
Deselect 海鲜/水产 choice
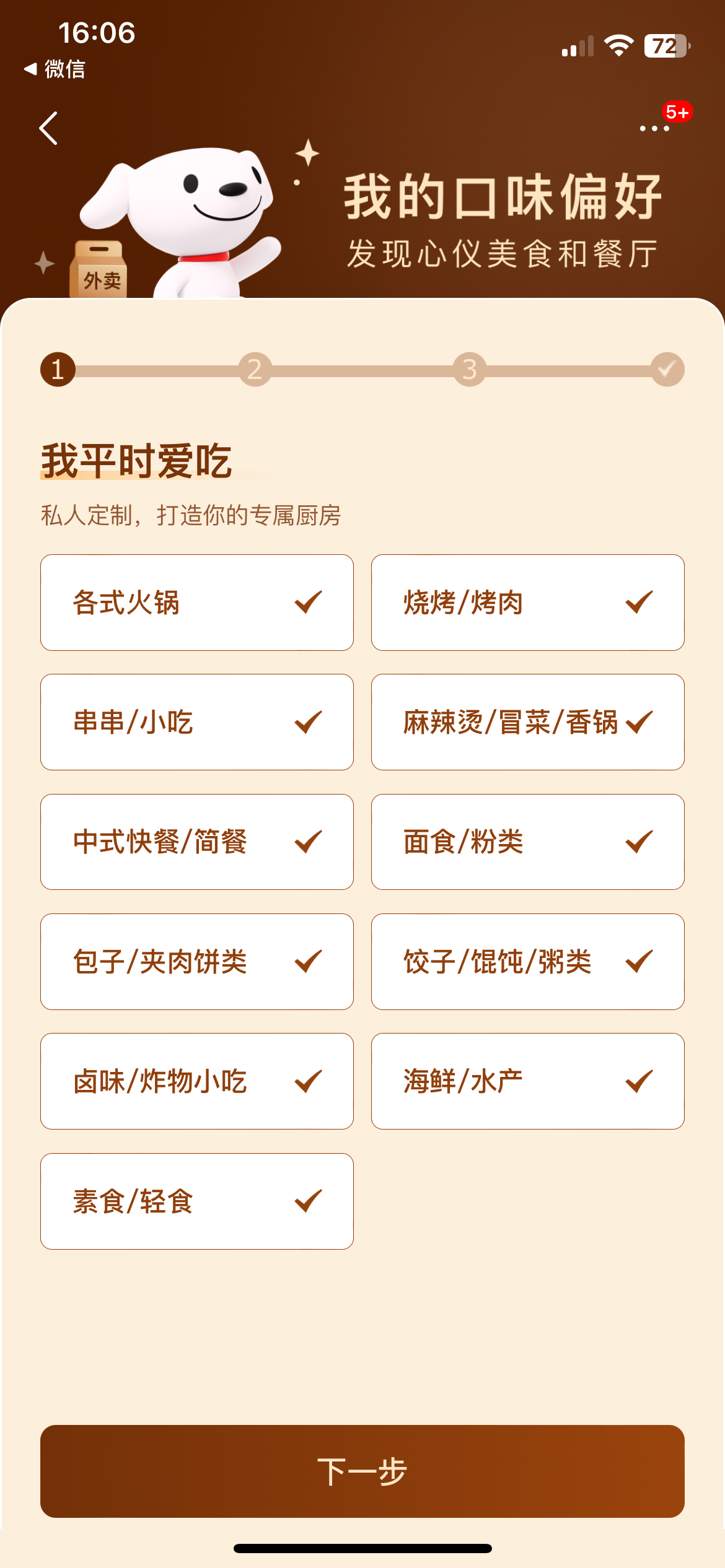pos(528,1081)
